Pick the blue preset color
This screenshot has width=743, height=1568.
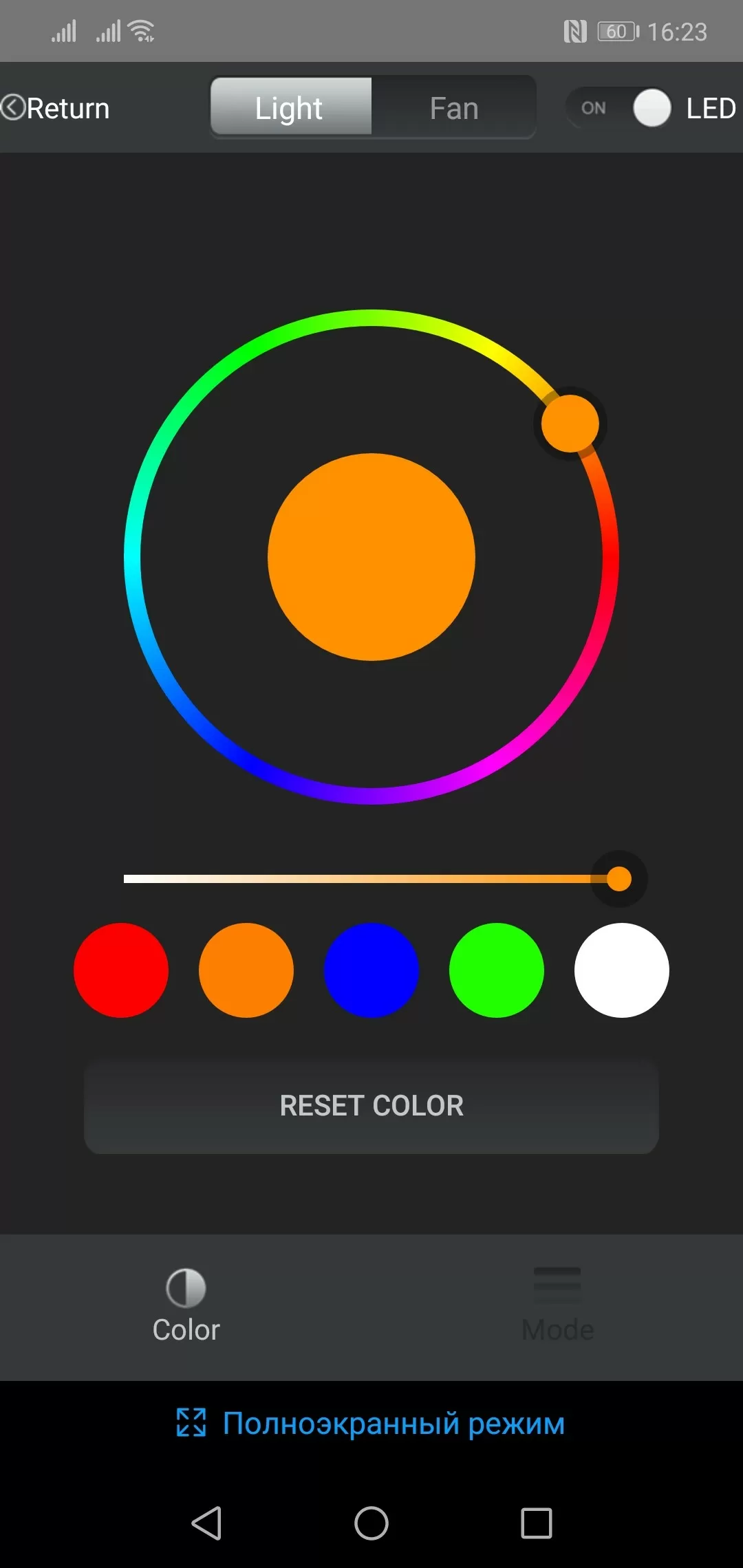[371, 970]
